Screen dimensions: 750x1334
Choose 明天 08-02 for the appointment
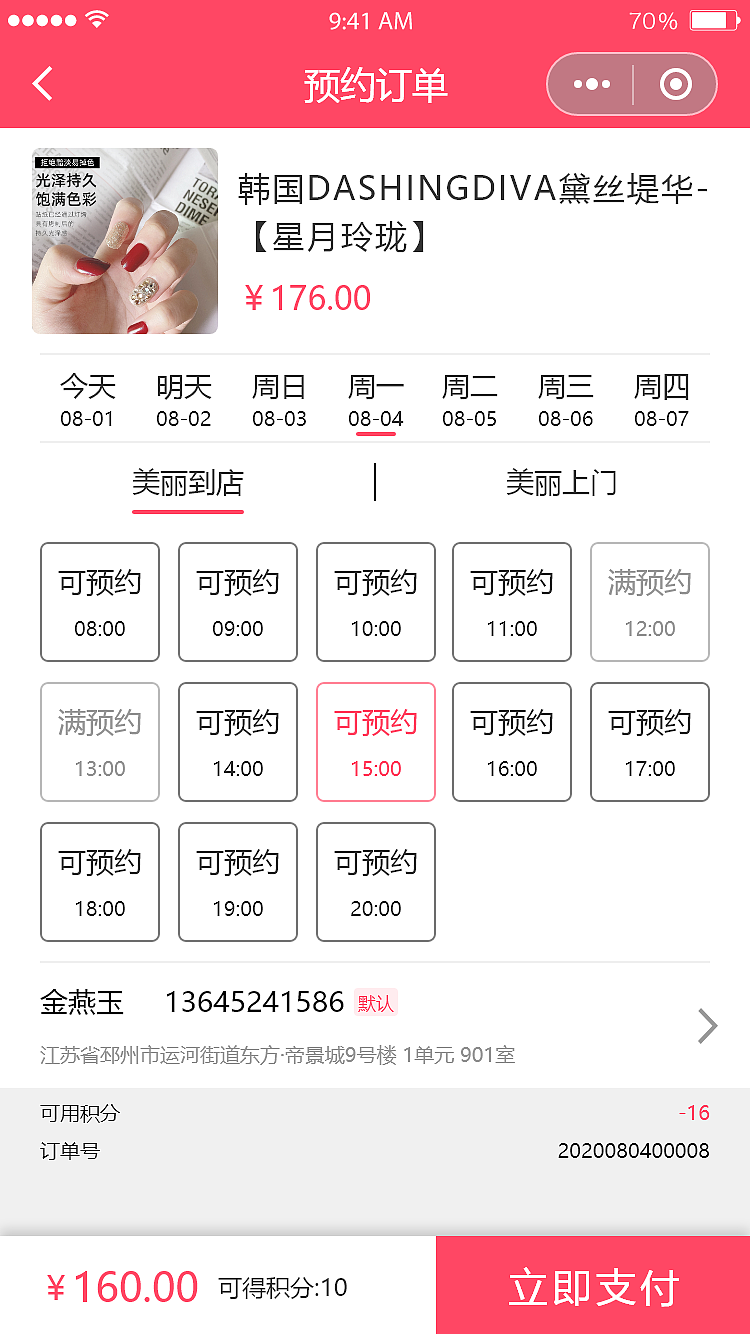pos(184,400)
